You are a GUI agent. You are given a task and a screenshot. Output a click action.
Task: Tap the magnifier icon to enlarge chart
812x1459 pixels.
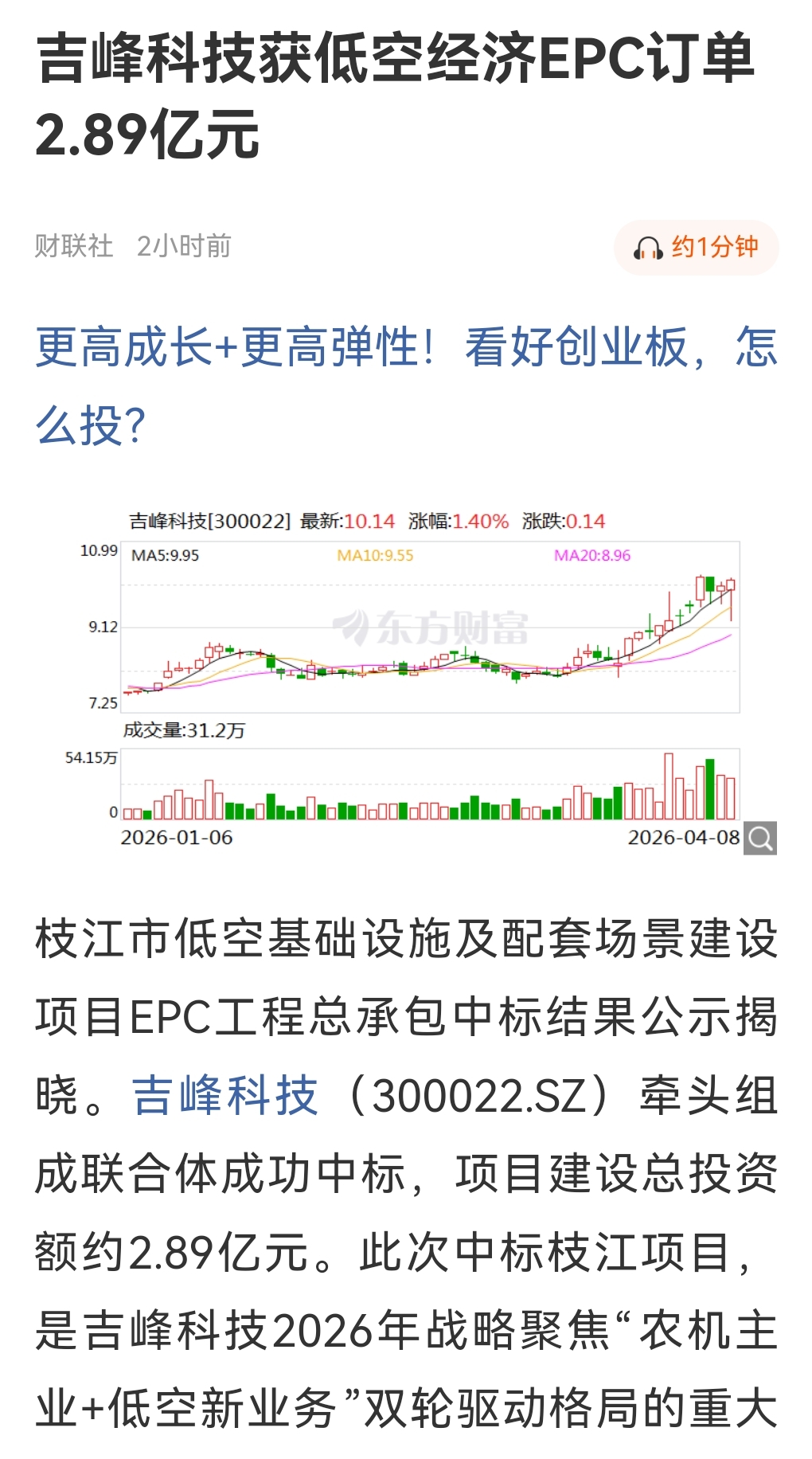760,839
